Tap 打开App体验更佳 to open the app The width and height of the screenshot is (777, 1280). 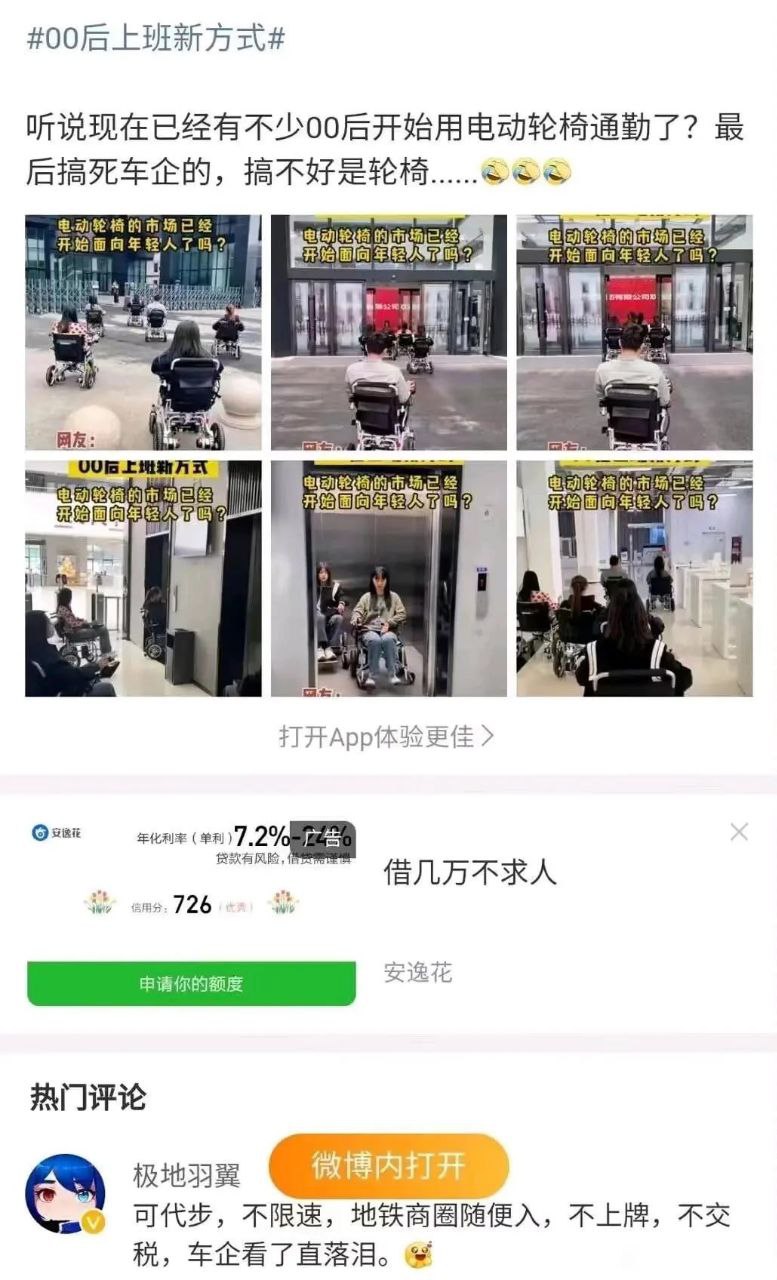387,737
